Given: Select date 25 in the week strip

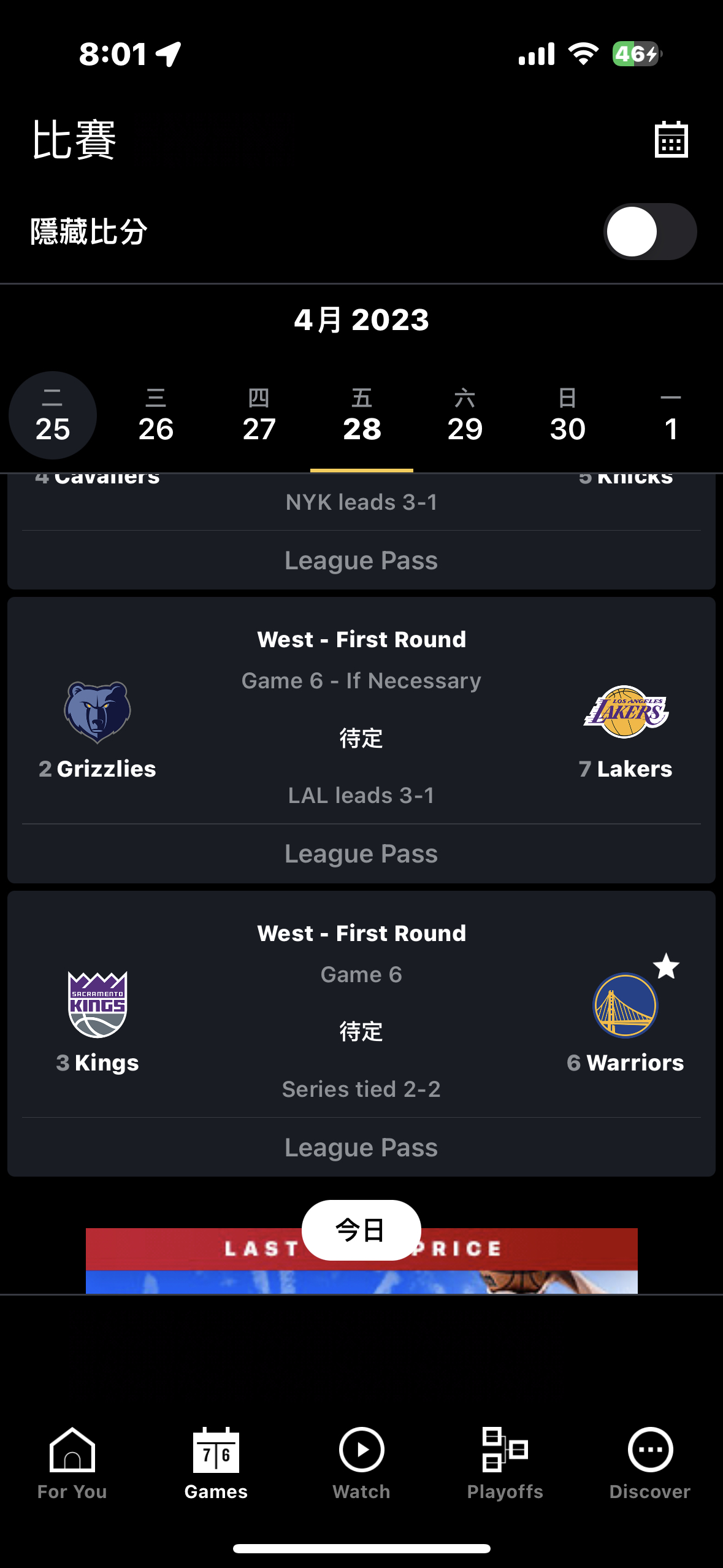Looking at the screenshot, I should (53, 415).
